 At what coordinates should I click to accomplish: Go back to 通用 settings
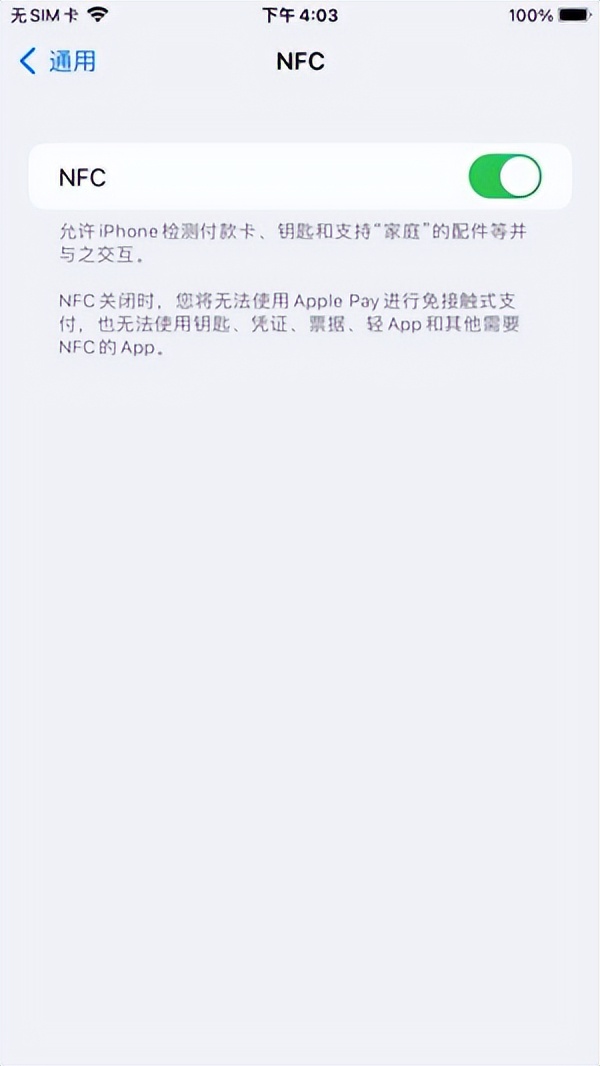[x=58, y=61]
